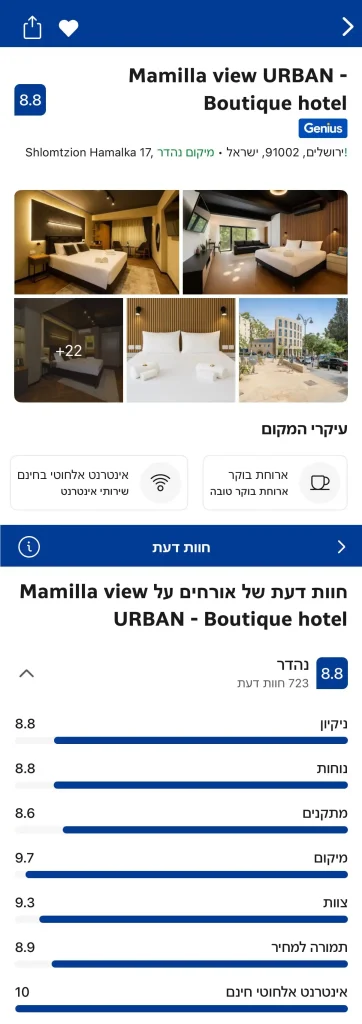Image resolution: width=362 pixels, height=1024 pixels.
Task: Open the room photo with black sofa
Action: pos(265,242)
